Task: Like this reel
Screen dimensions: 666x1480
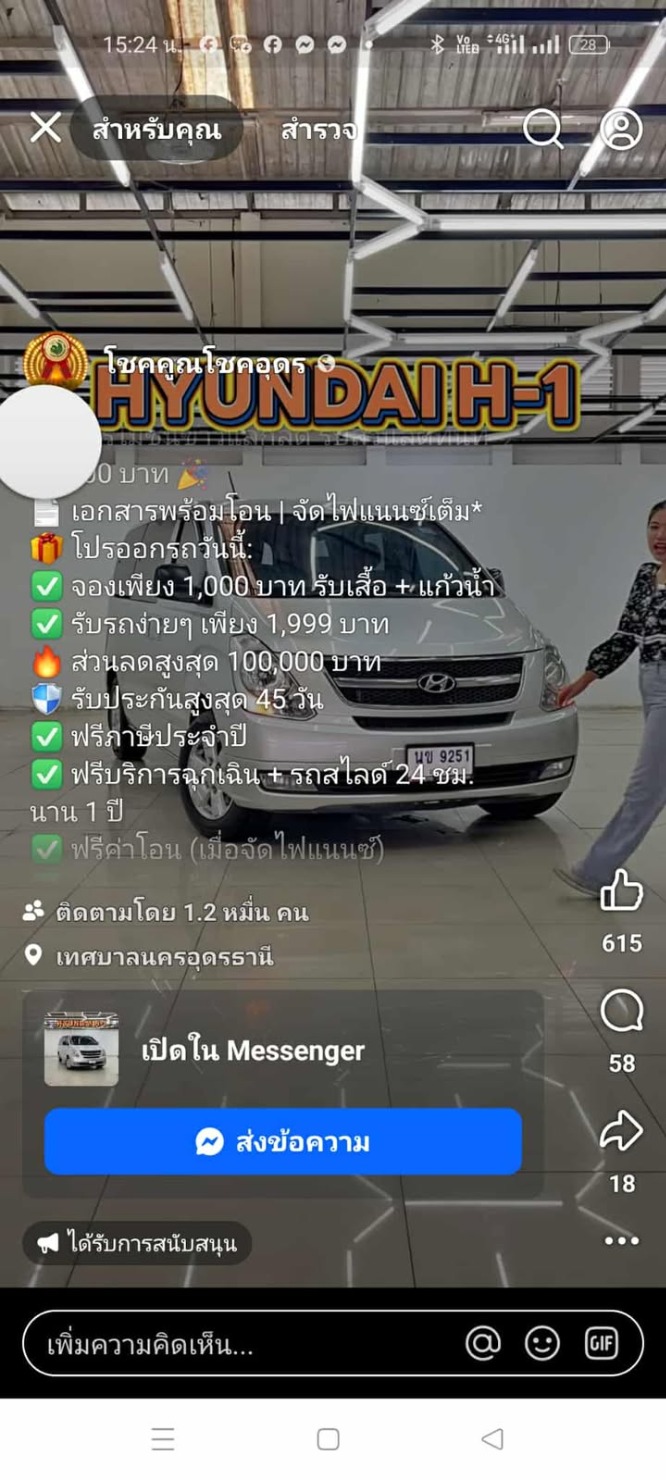Action: pyautogui.click(x=621, y=890)
